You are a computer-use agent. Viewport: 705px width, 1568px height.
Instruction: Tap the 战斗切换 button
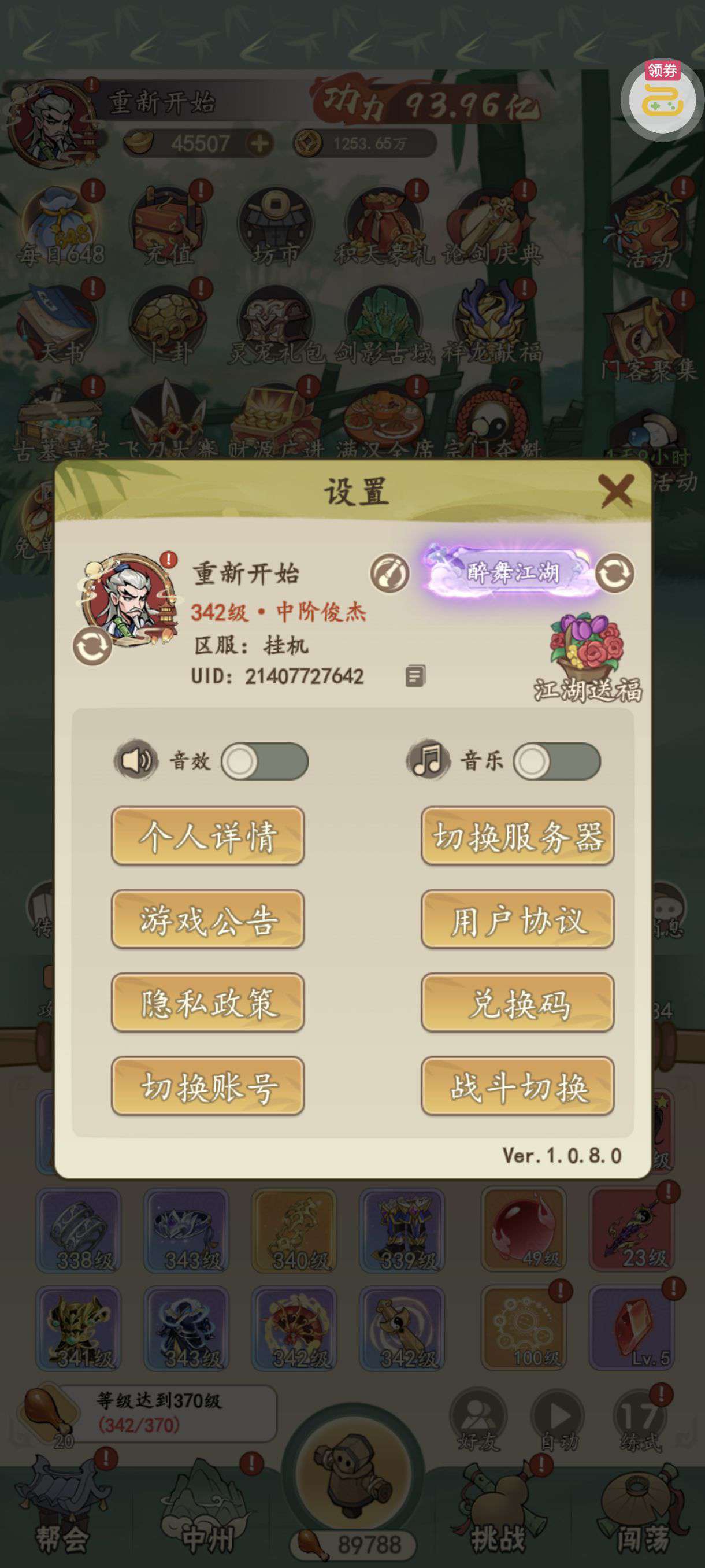[x=518, y=1086]
